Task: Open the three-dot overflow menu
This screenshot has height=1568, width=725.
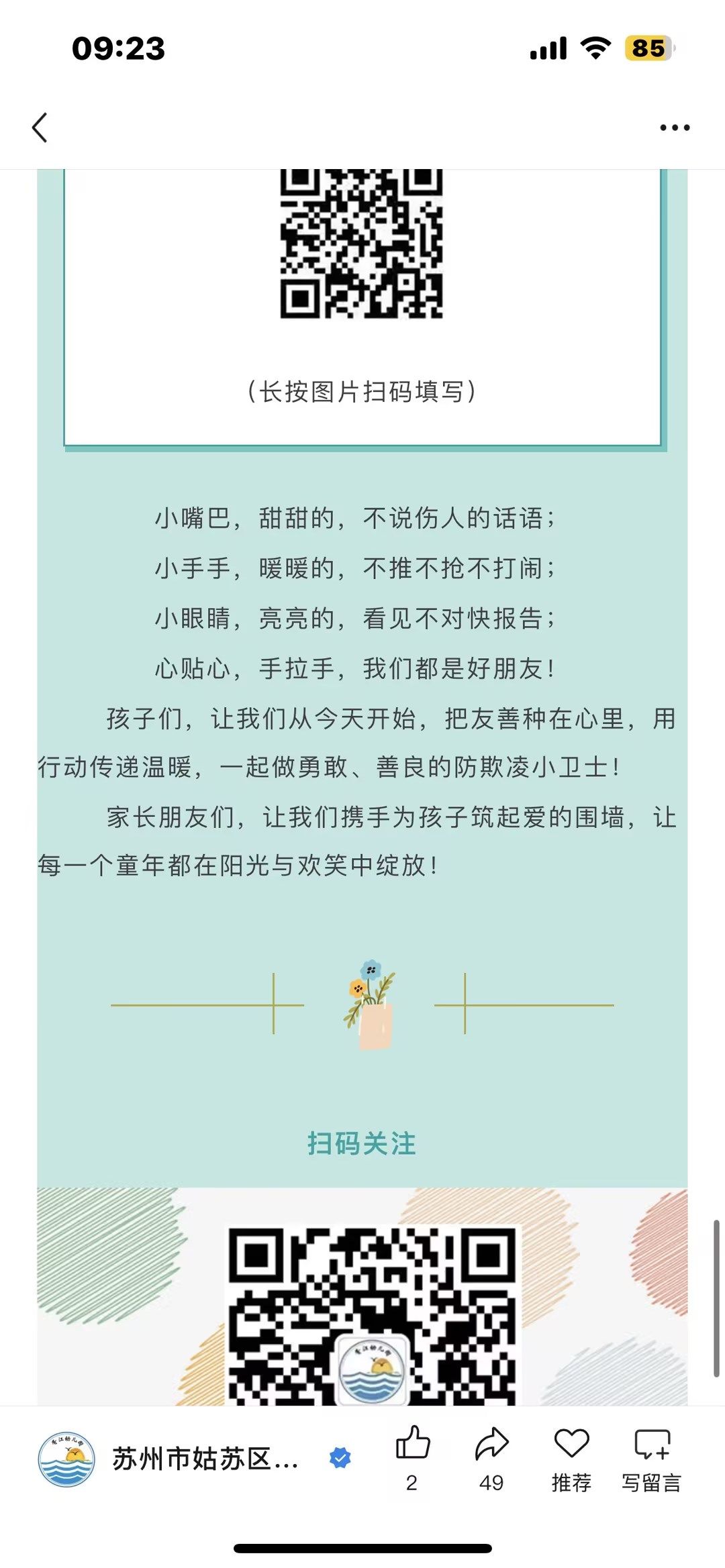Action: tap(674, 127)
